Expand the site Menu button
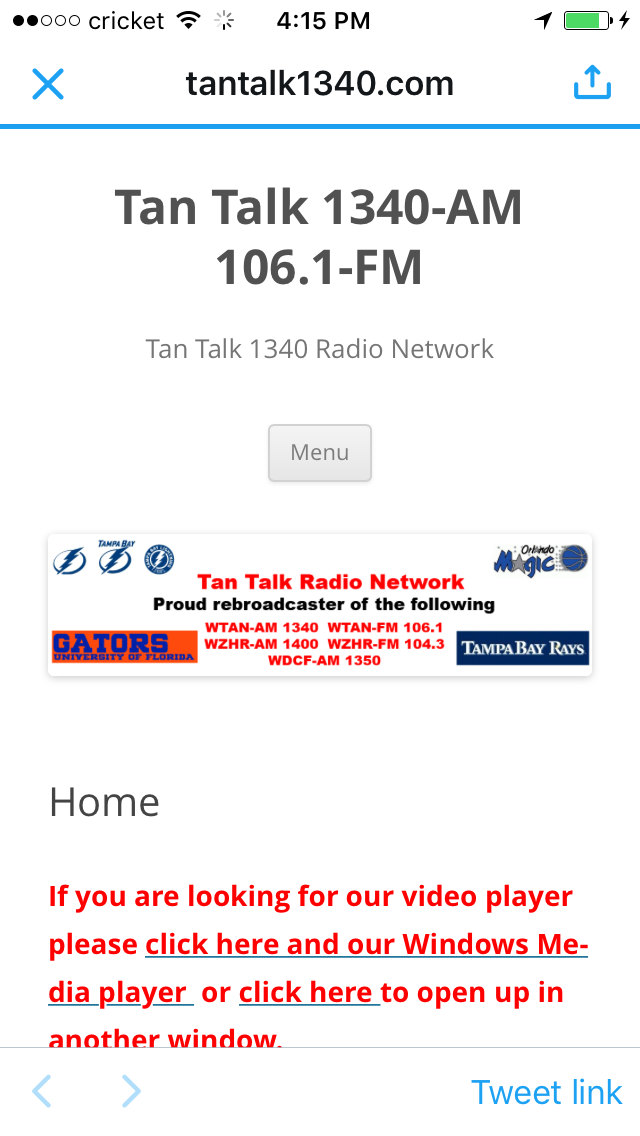640x1136 pixels. (x=320, y=453)
